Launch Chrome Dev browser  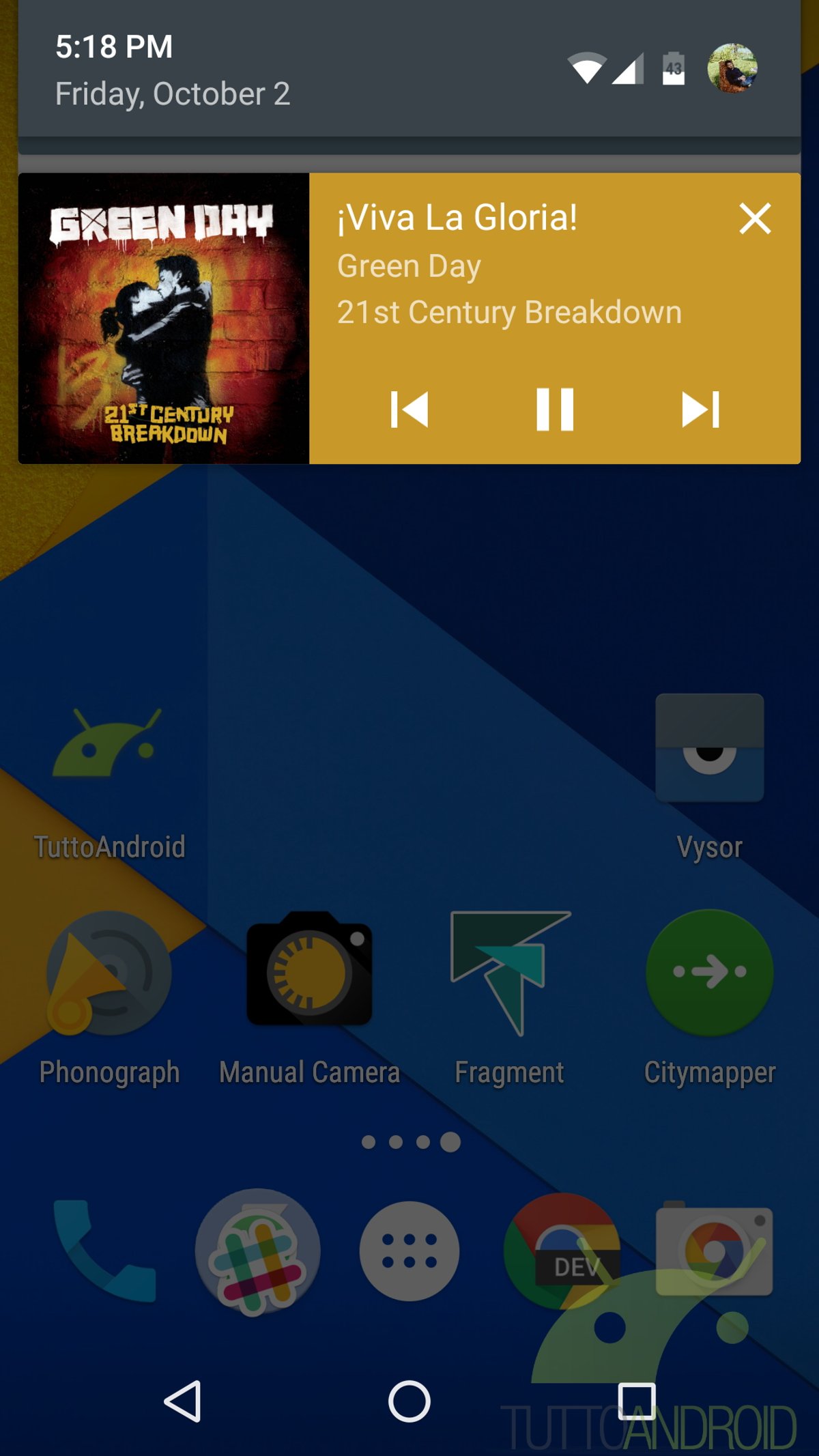(x=561, y=1251)
